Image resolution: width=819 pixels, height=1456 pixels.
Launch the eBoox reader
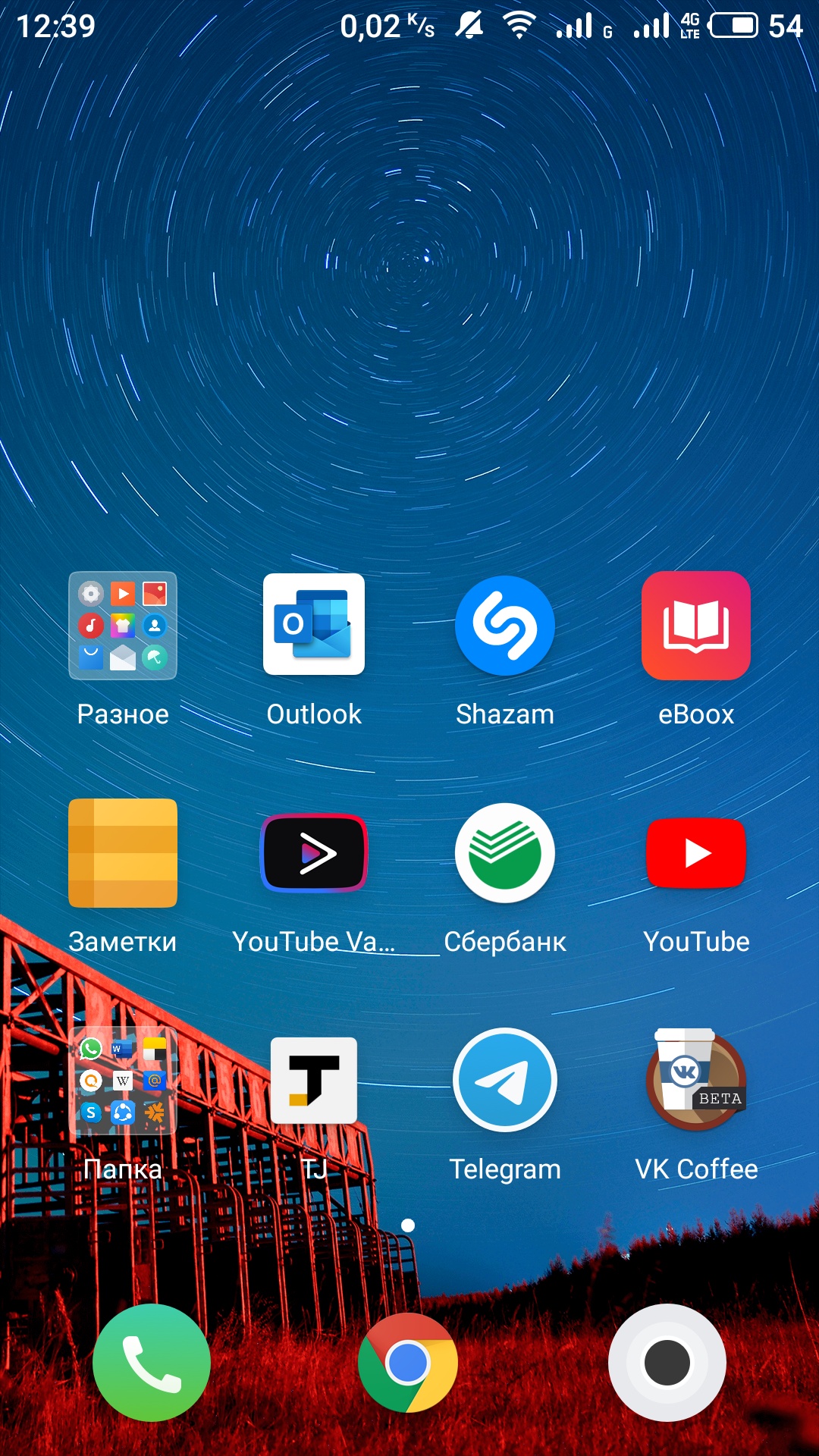(696, 626)
